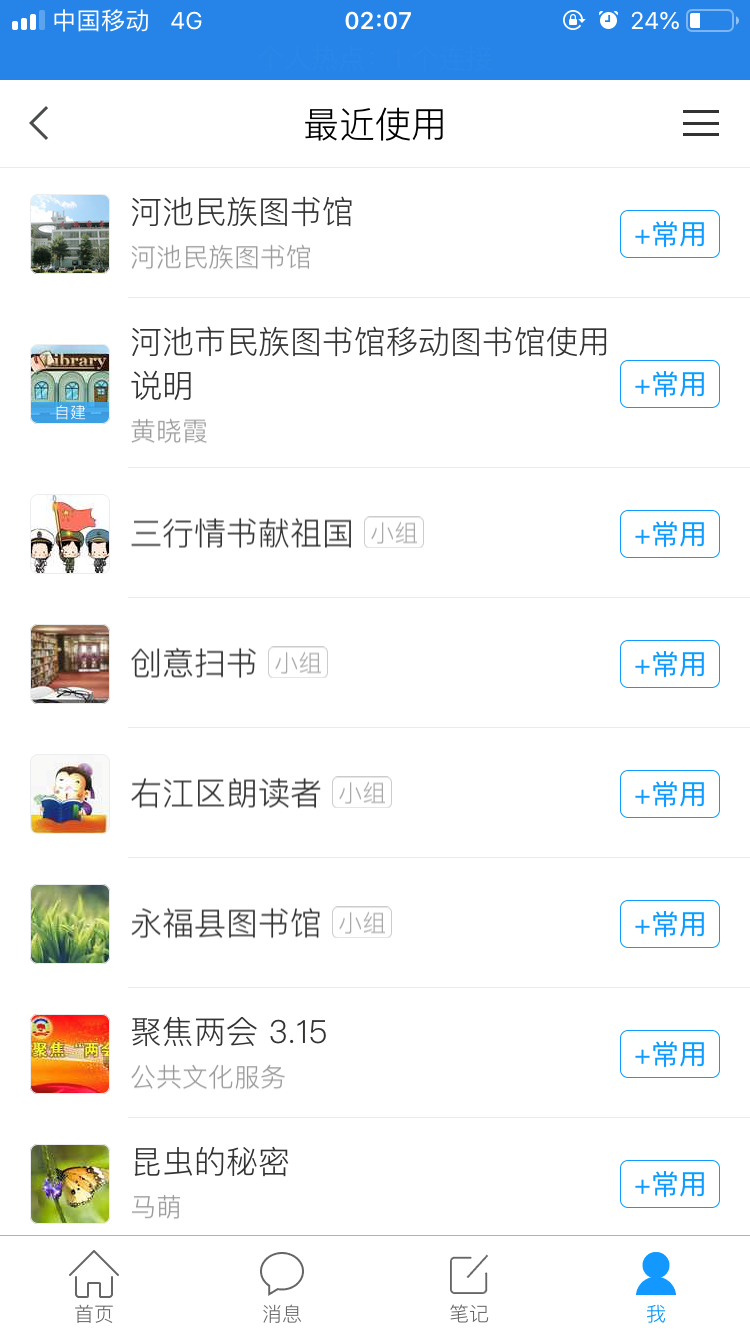Open 河池市民族图书馆移动图书馆使用说明
Viewport: 750px width, 1334px height.
(x=369, y=363)
